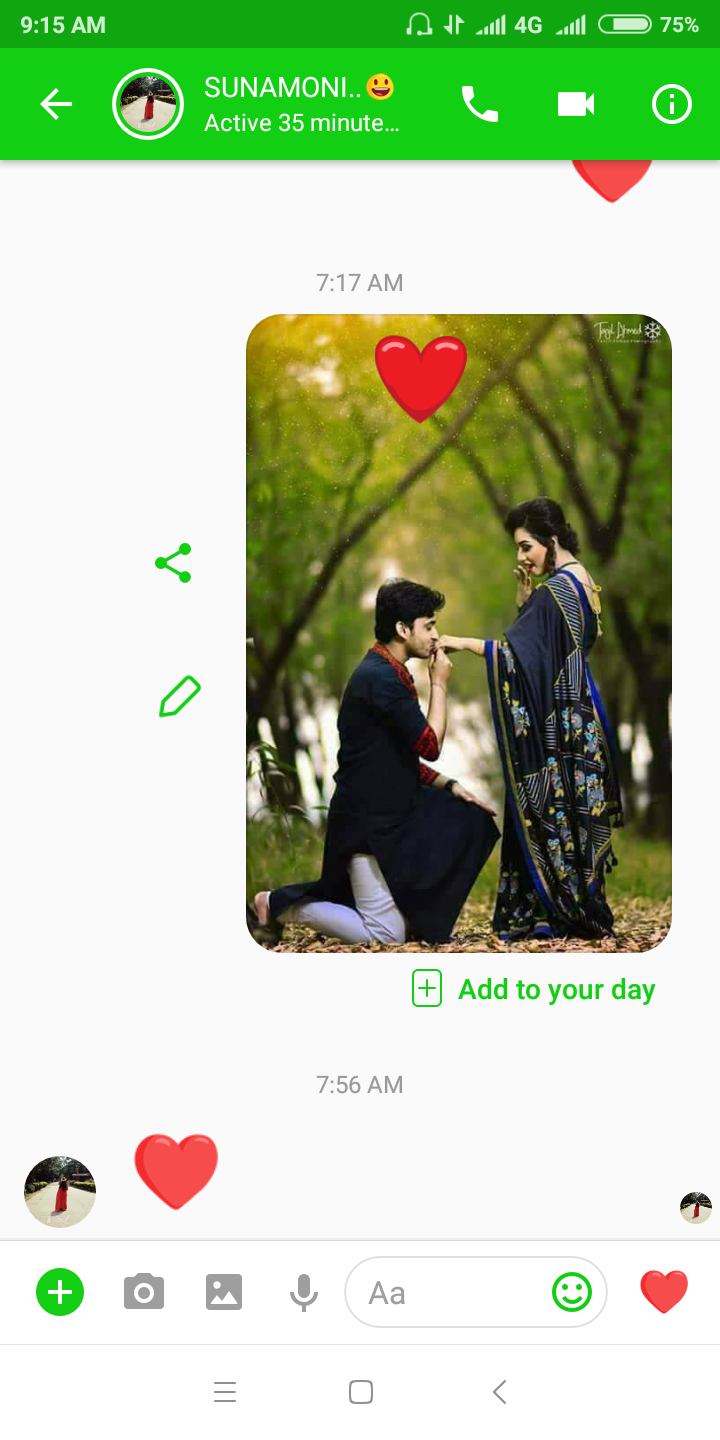
Task: Open the emoji smiley picker
Action: [x=573, y=1293]
